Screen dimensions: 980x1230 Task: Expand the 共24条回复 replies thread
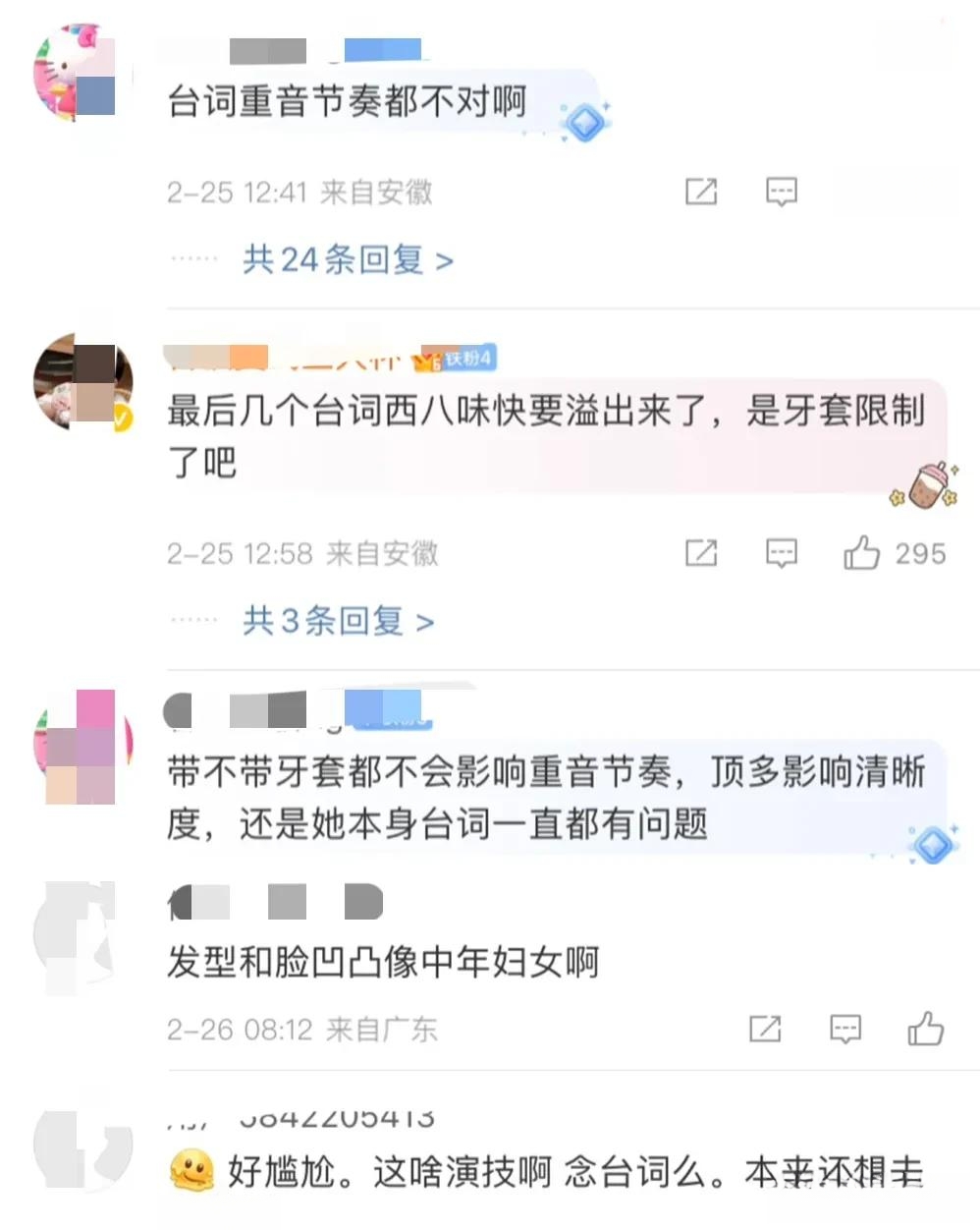click(348, 260)
